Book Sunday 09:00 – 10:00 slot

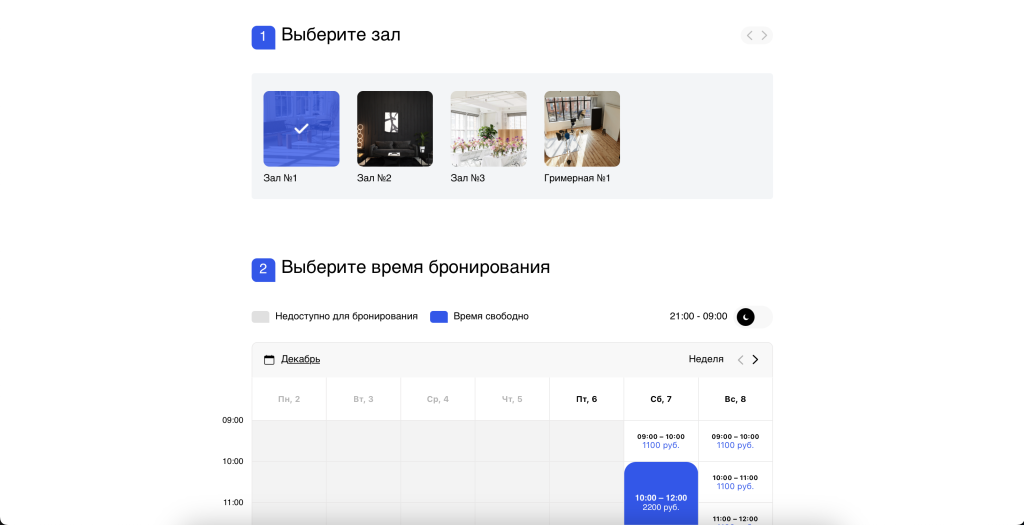point(735,440)
